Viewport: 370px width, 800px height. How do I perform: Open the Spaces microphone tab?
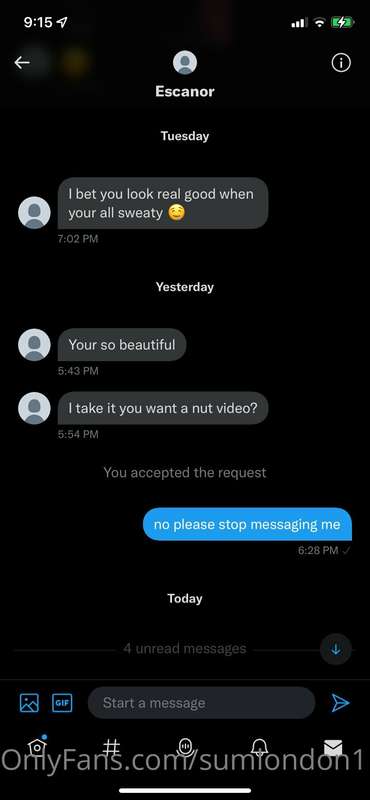tap(185, 747)
